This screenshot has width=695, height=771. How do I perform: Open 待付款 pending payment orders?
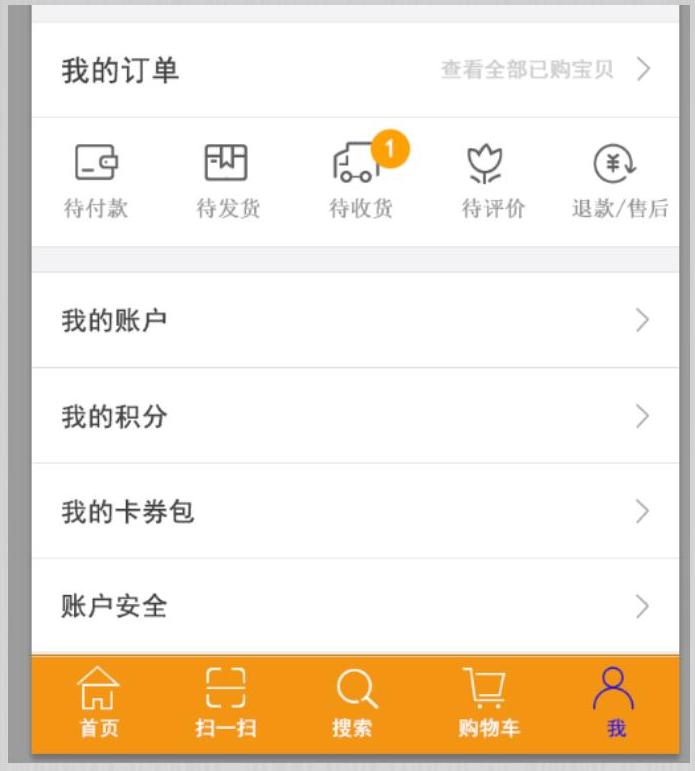[96, 180]
